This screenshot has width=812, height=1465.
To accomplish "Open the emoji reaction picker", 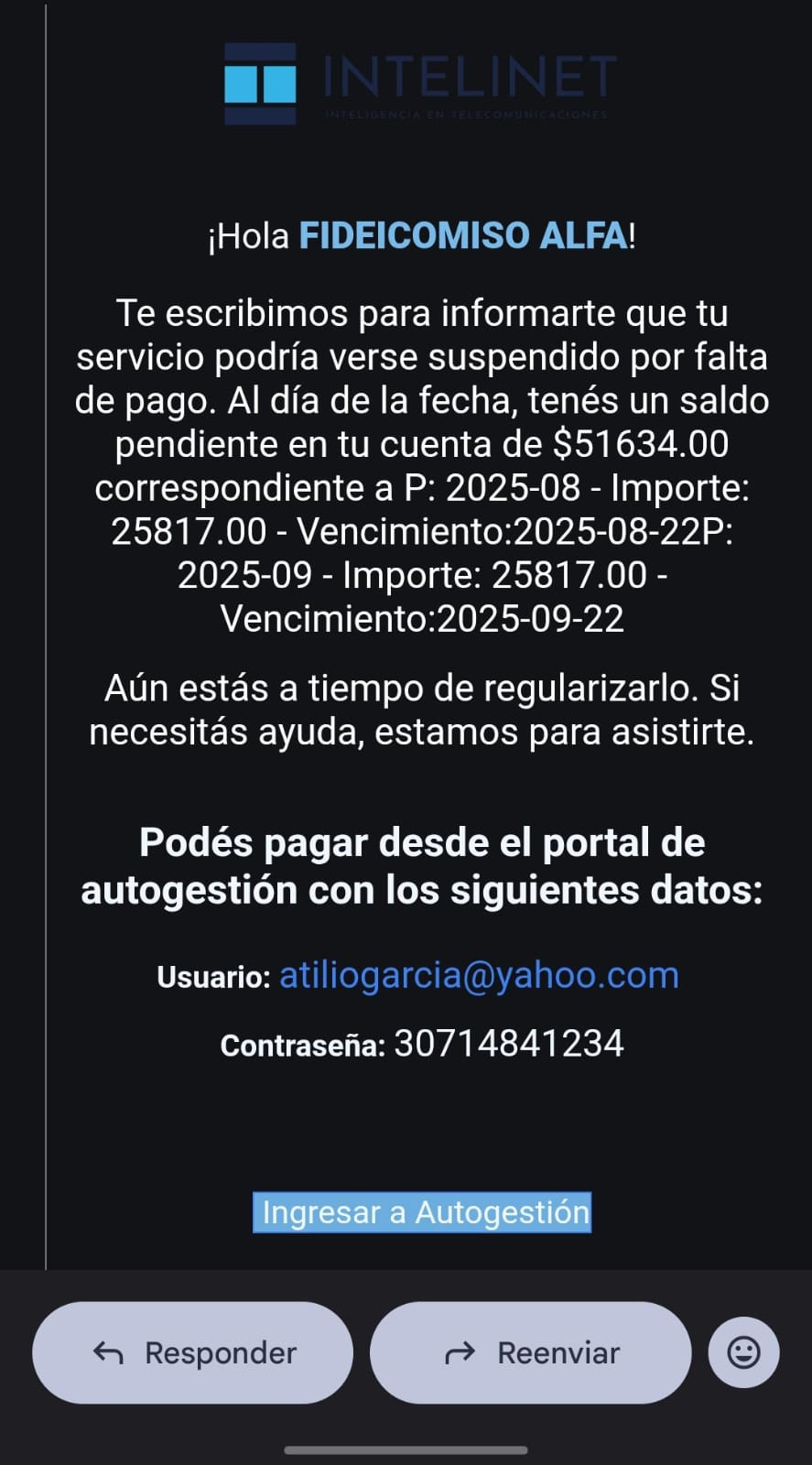I will (x=743, y=1352).
